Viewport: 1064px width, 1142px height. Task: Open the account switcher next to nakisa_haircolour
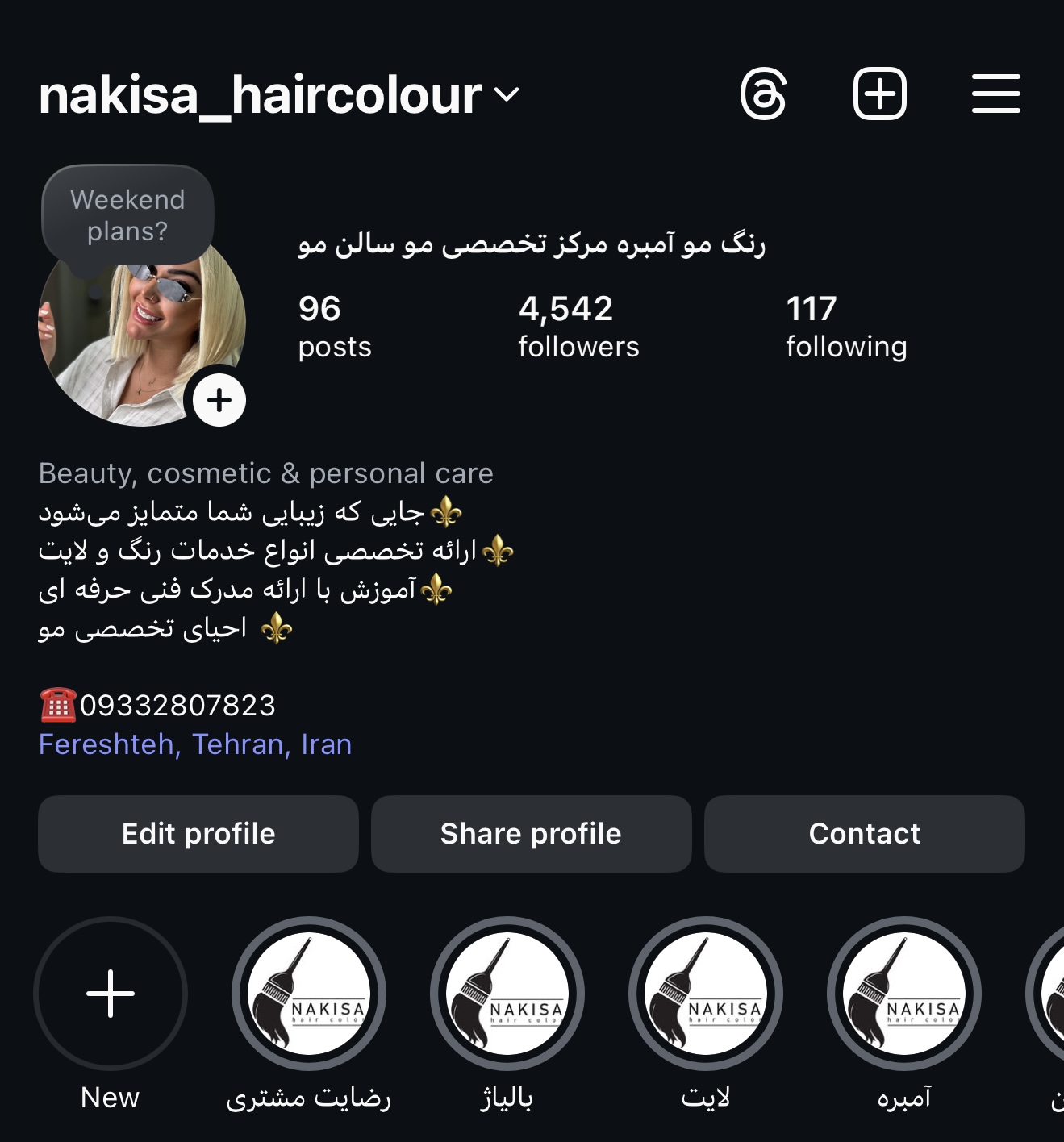[x=507, y=95]
